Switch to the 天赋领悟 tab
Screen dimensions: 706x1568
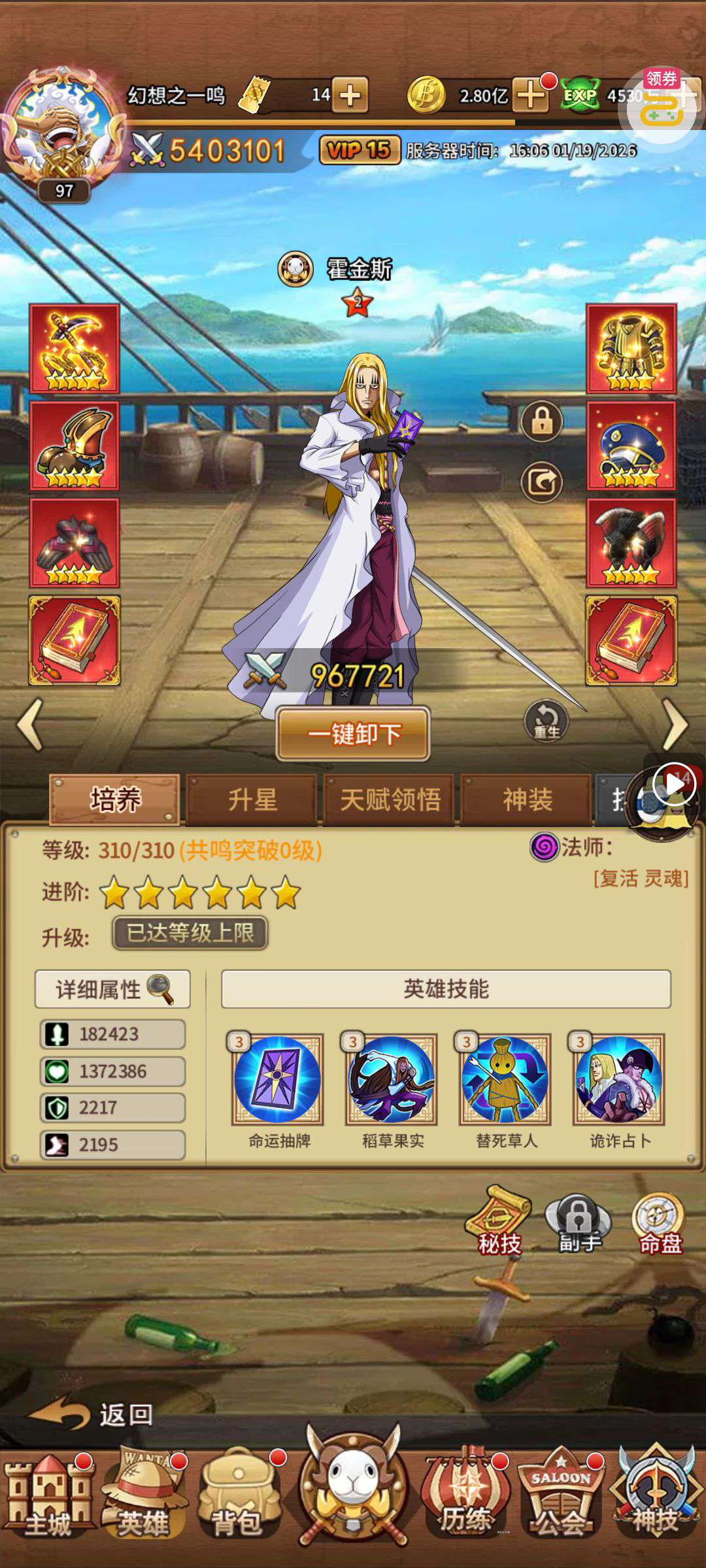coord(390,800)
